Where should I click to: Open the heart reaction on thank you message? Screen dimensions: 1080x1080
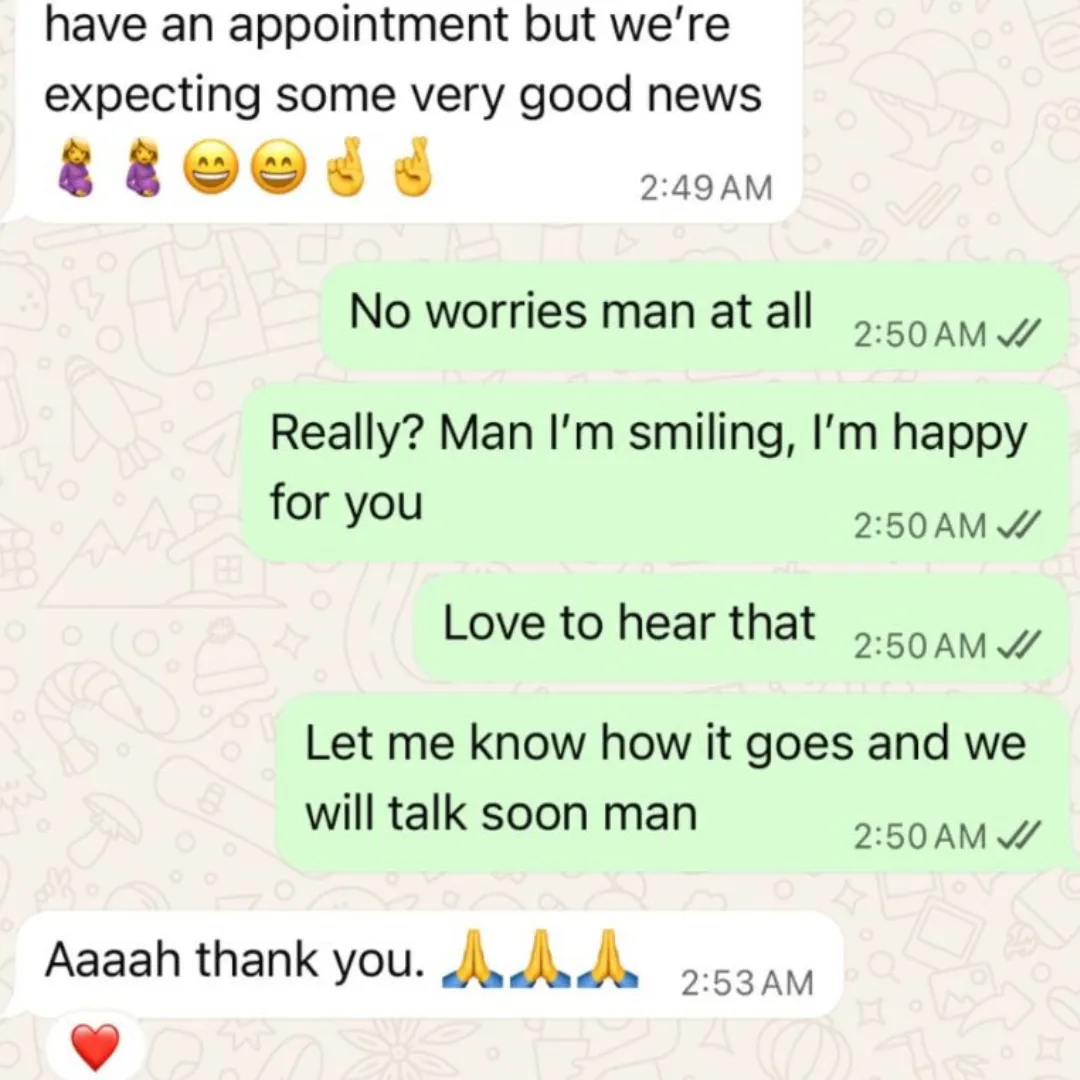coord(96,1047)
